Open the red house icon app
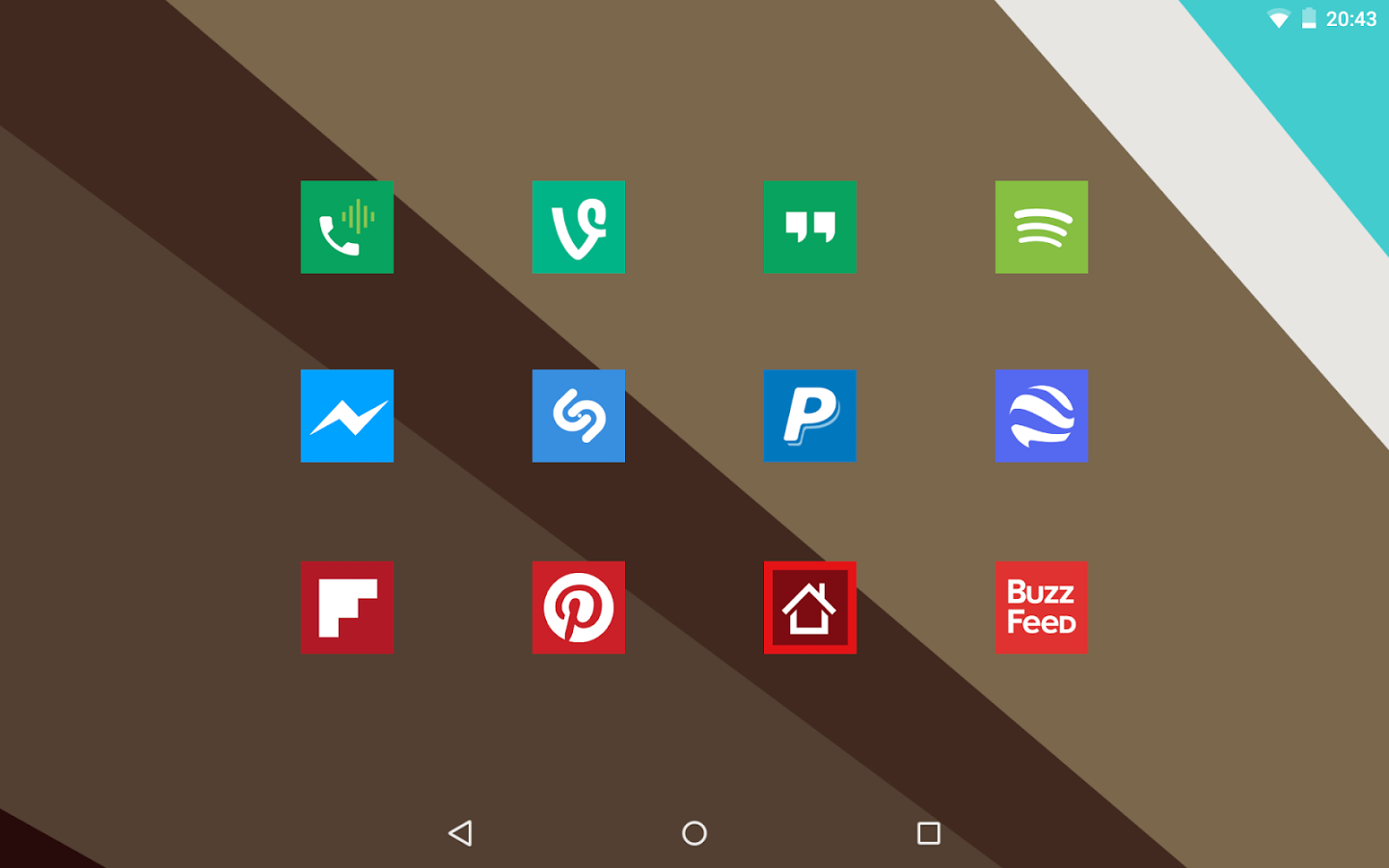 [x=809, y=608]
